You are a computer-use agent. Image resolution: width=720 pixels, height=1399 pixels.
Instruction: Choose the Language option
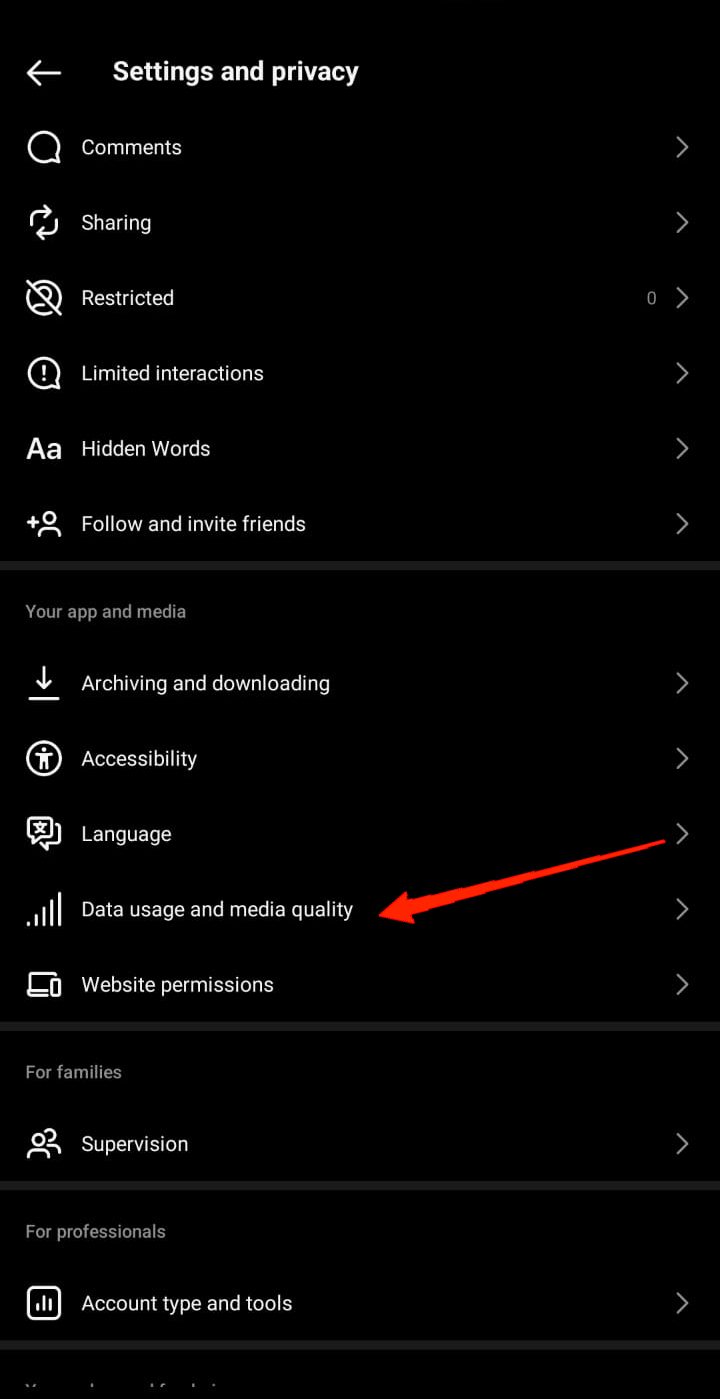(360, 833)
